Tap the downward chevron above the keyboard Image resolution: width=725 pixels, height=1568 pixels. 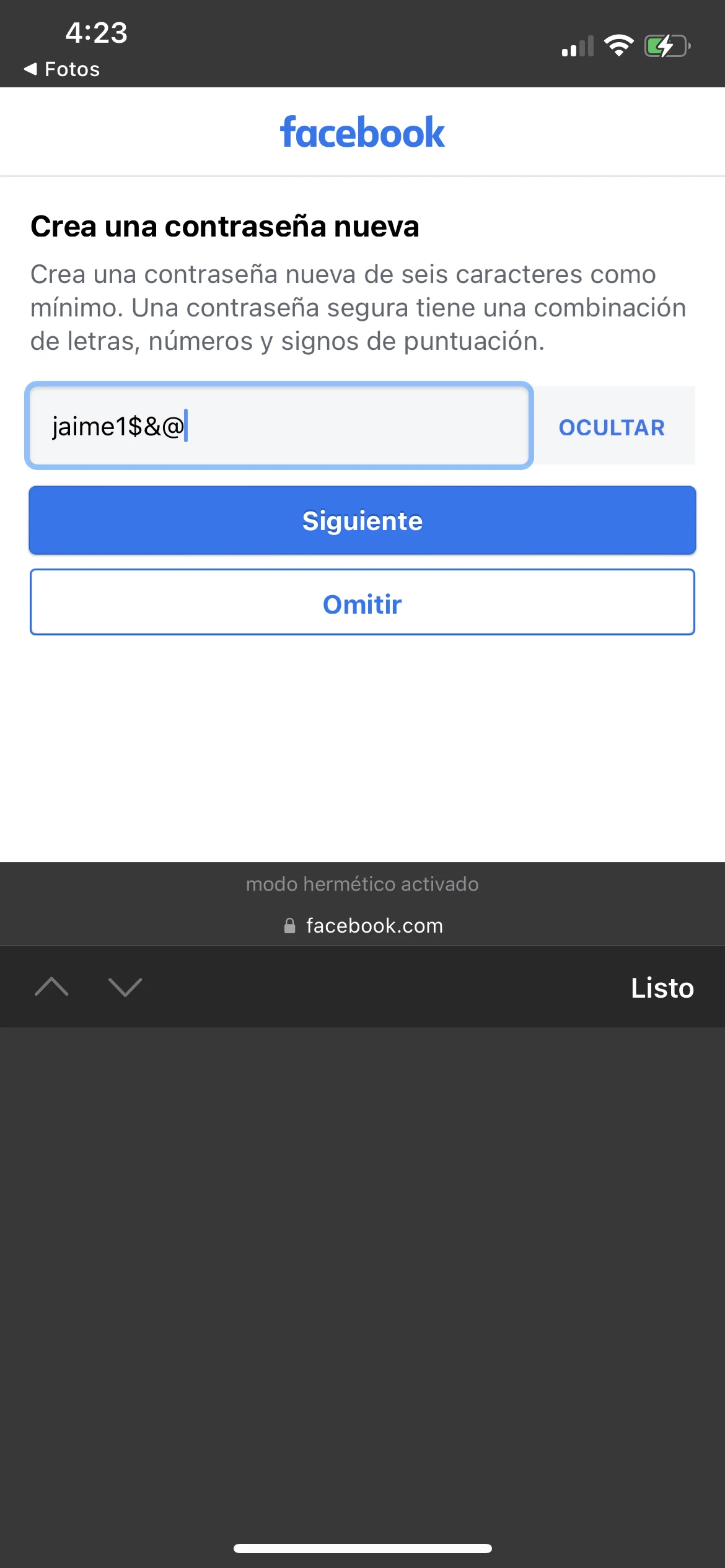click(x=126, y=987)
